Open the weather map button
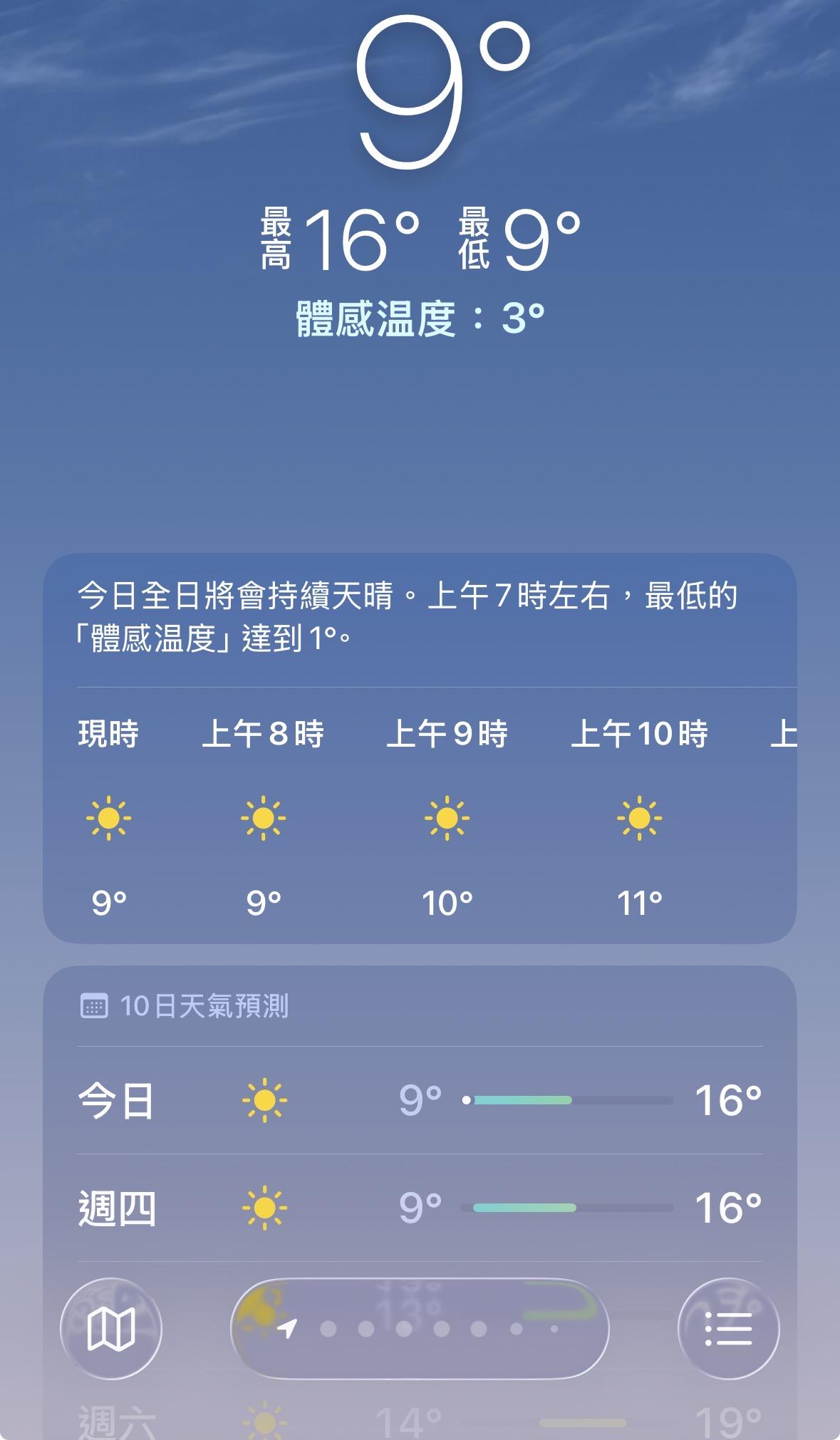The height and width of the screenshot is (1440, 840). [x=111, y=1329]
